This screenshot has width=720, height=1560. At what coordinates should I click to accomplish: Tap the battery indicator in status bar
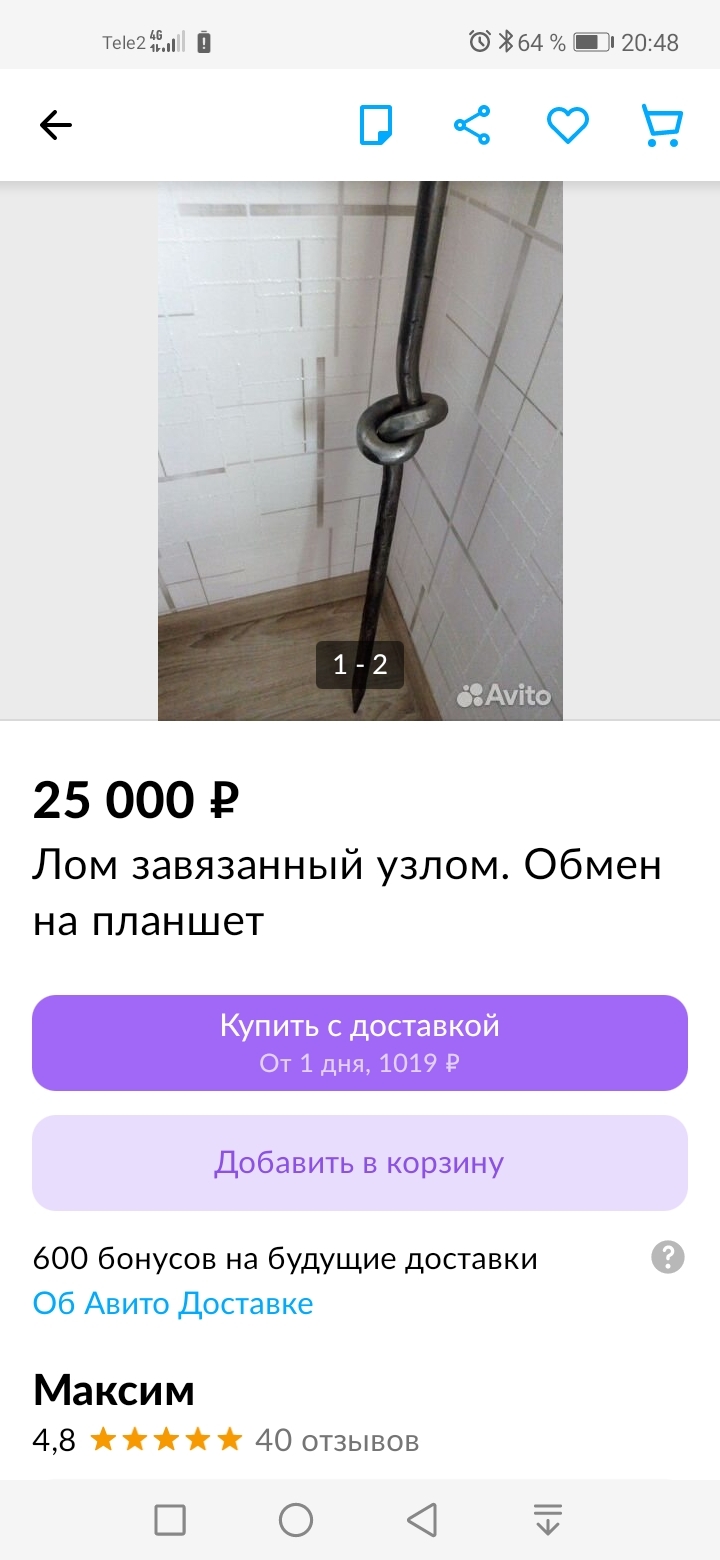click(x=590, y=42)
